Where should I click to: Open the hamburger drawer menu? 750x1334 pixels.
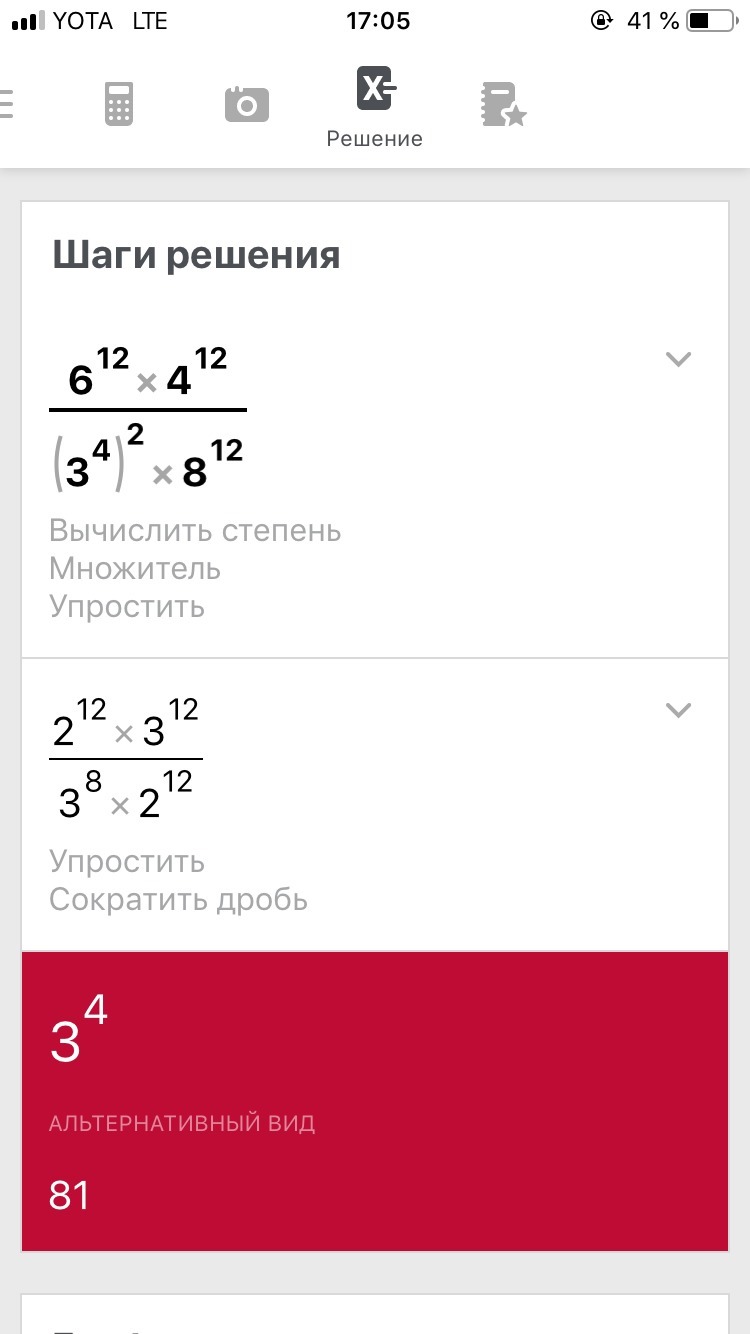point(6,104)
